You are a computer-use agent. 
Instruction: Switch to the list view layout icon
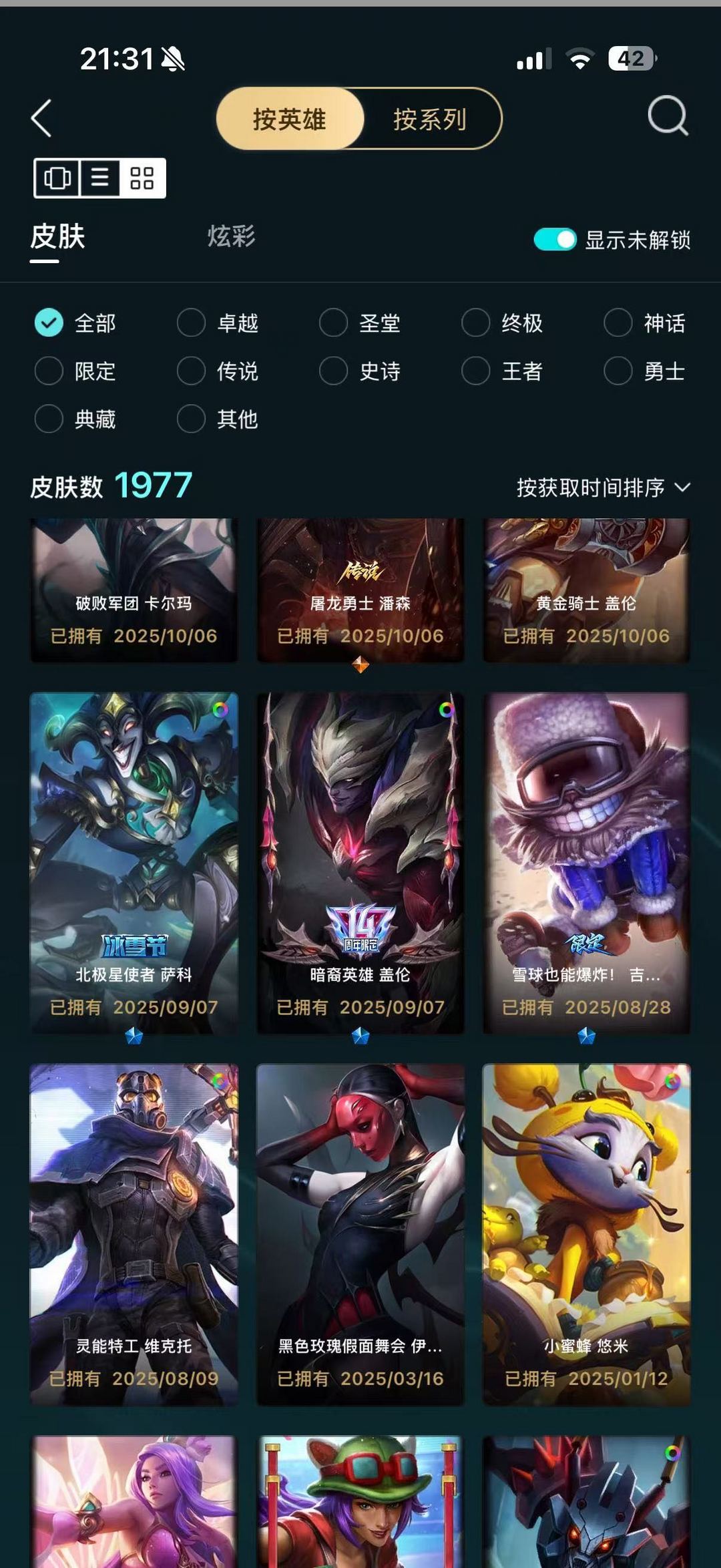(100, 178)
